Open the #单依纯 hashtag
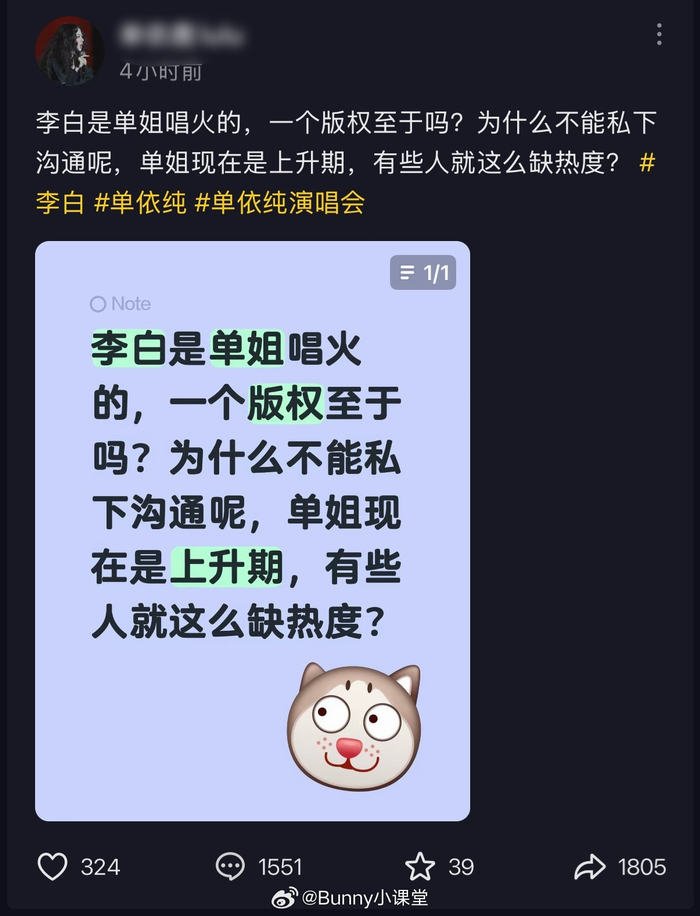Viewport: 700px width, 916px height. point(140,203)
